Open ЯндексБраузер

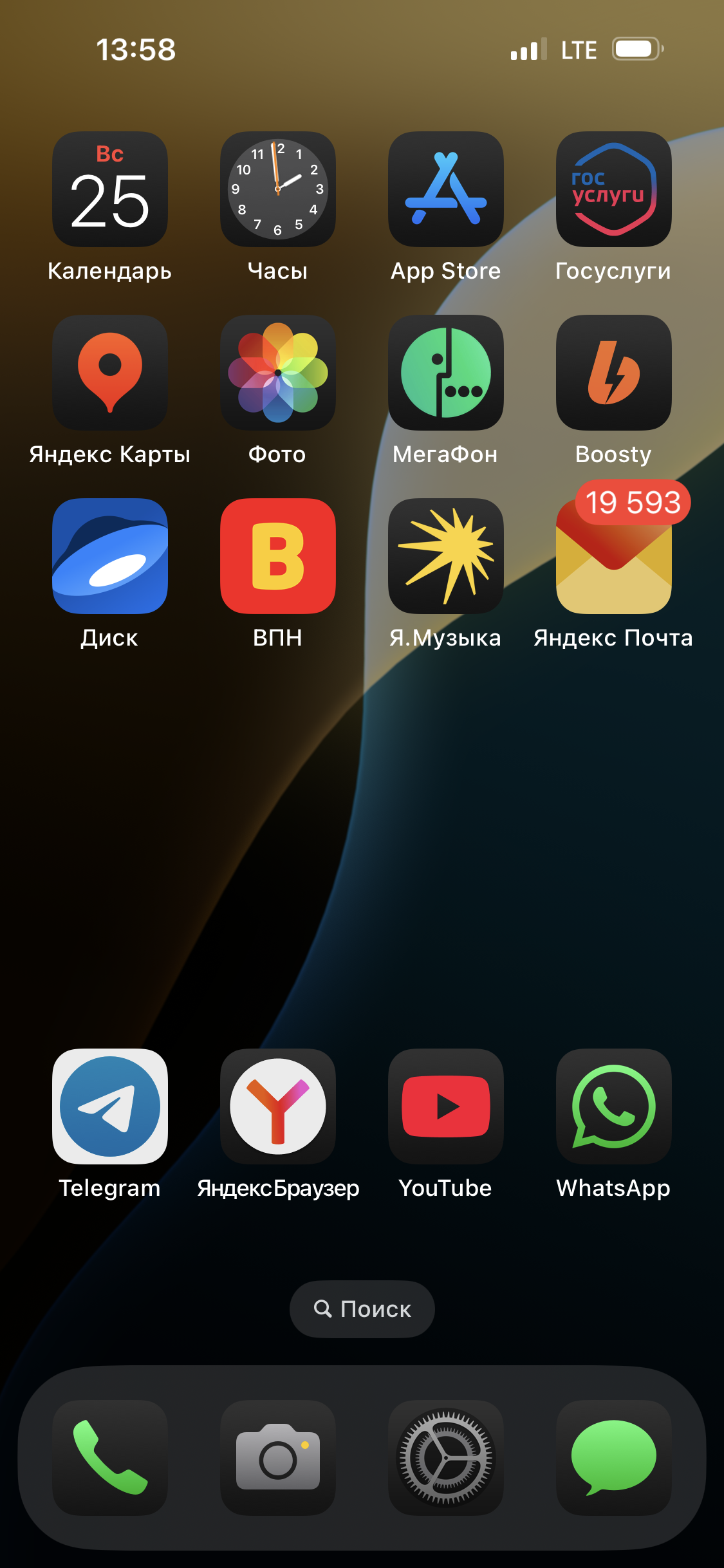point(278,1106)
